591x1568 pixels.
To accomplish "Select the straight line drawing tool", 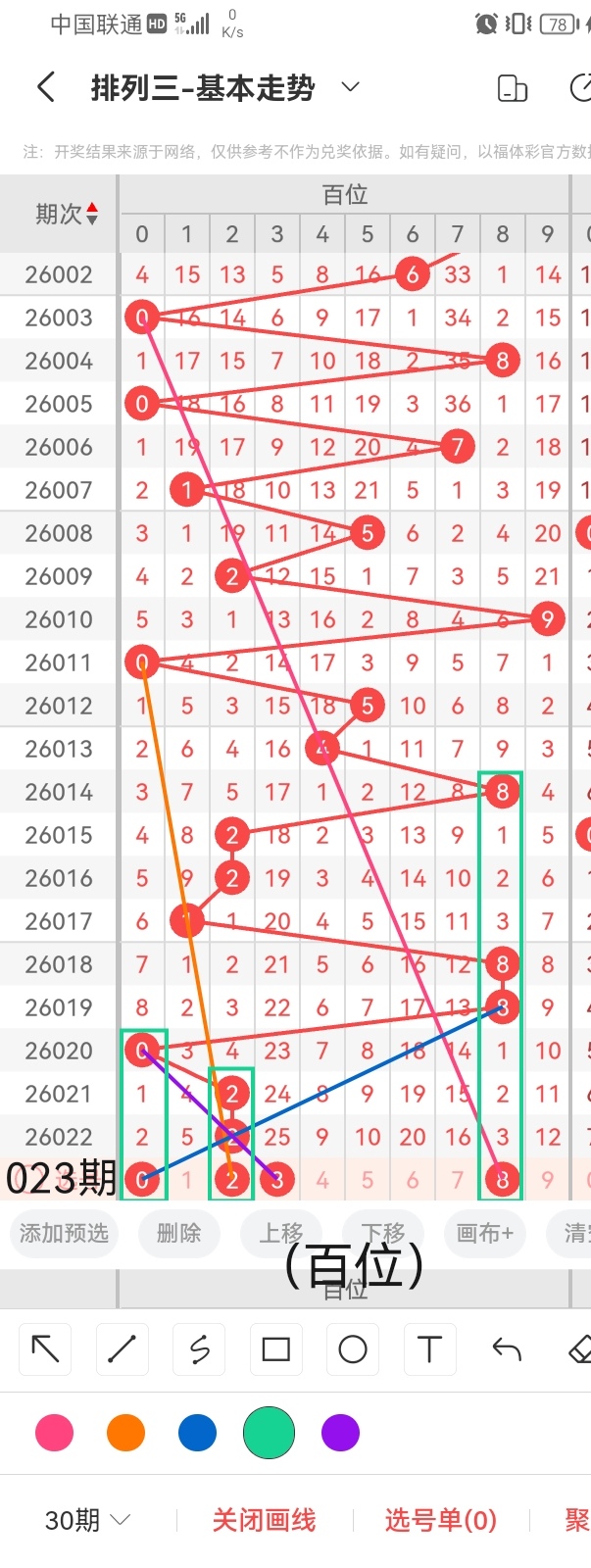I will tap(122, 1349).
